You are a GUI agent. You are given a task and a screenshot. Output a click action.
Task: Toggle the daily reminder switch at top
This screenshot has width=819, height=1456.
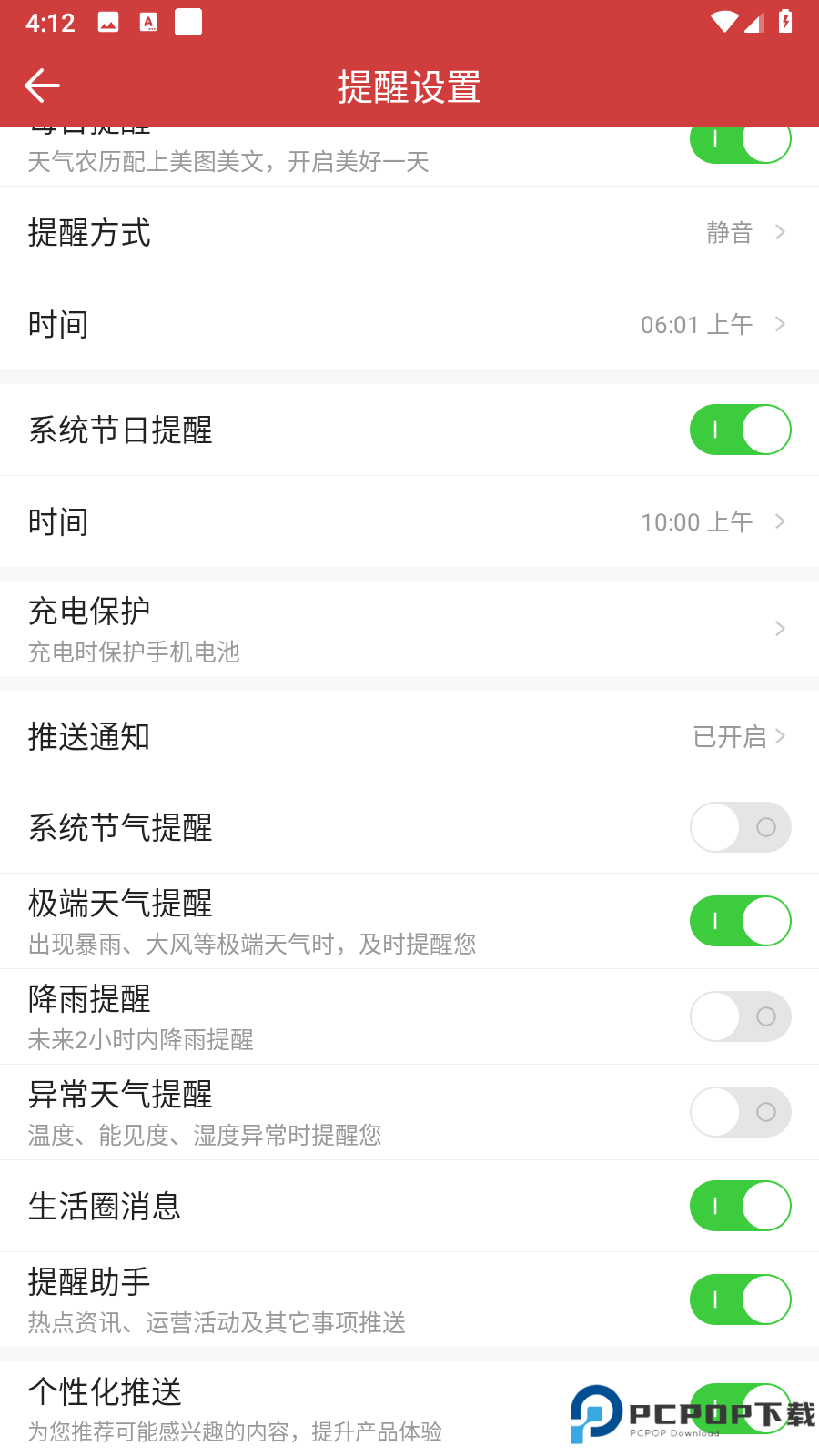tap(740, 144)
